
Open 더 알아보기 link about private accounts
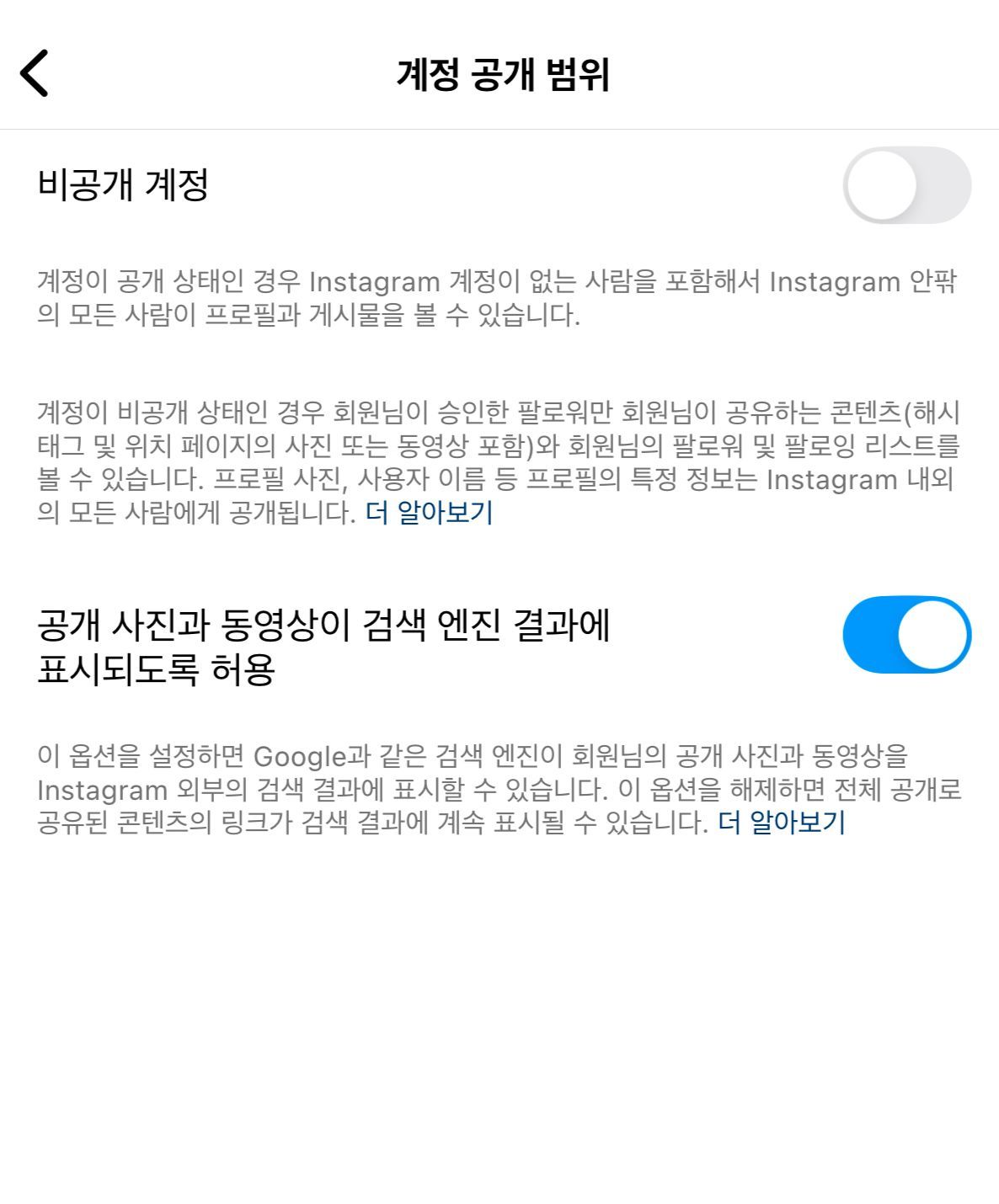(x=429, y=513)
